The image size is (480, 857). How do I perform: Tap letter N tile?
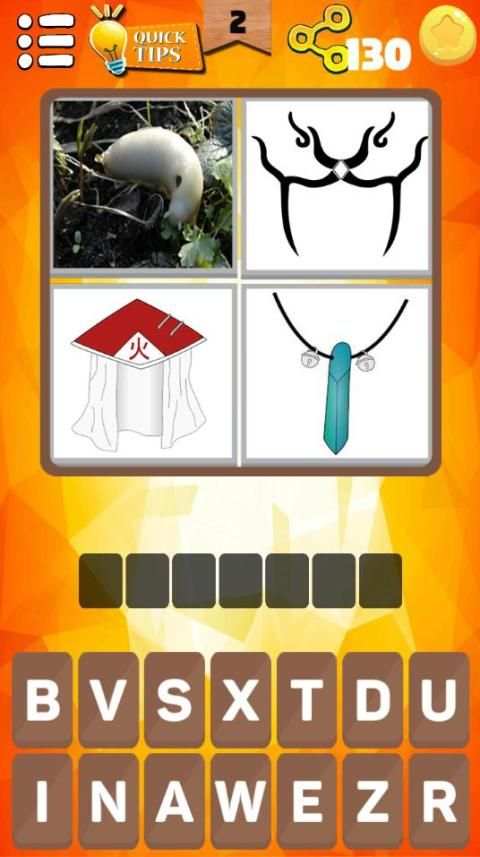click(108, 801)
